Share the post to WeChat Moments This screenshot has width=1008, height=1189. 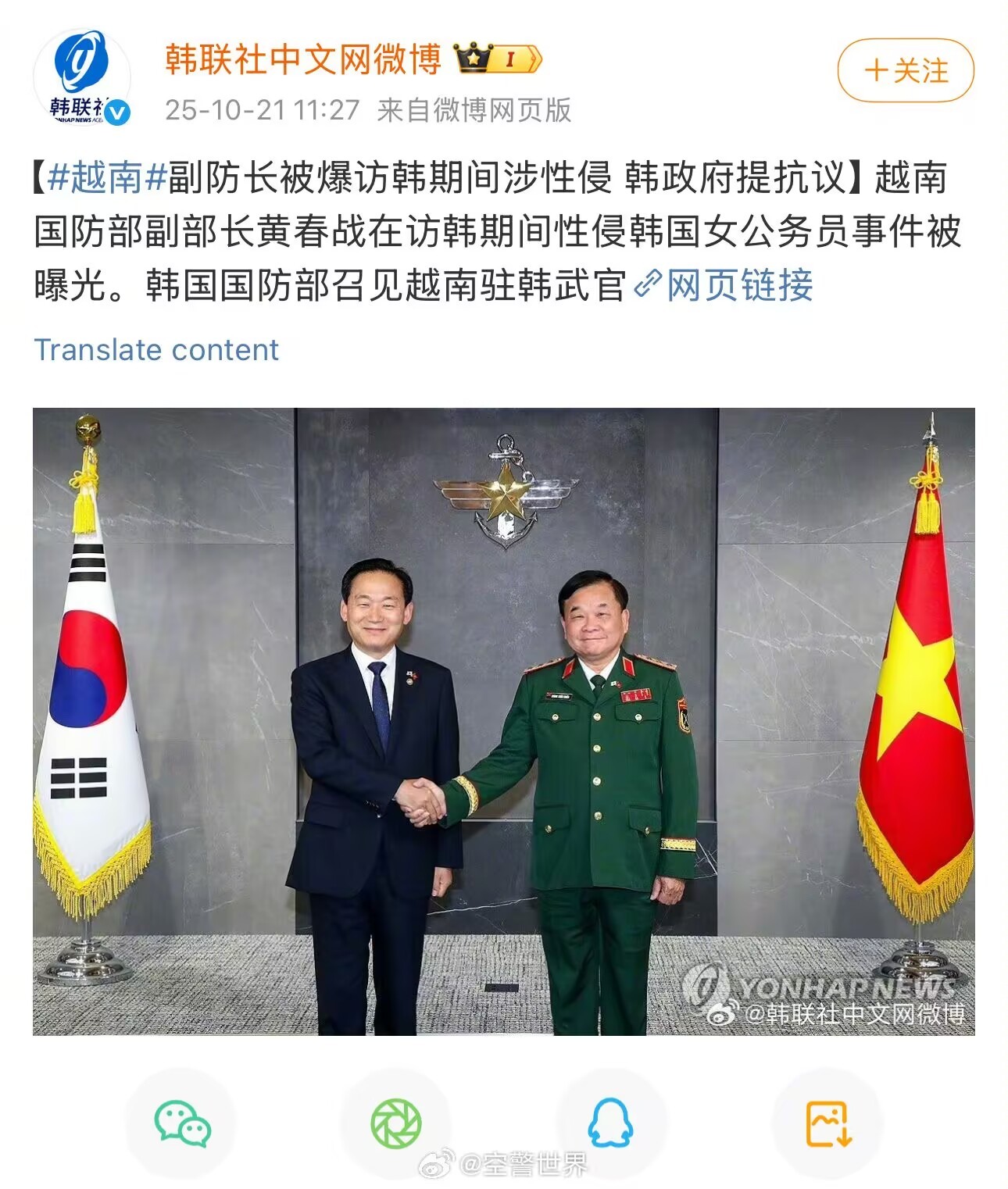tap(396, 1123)
